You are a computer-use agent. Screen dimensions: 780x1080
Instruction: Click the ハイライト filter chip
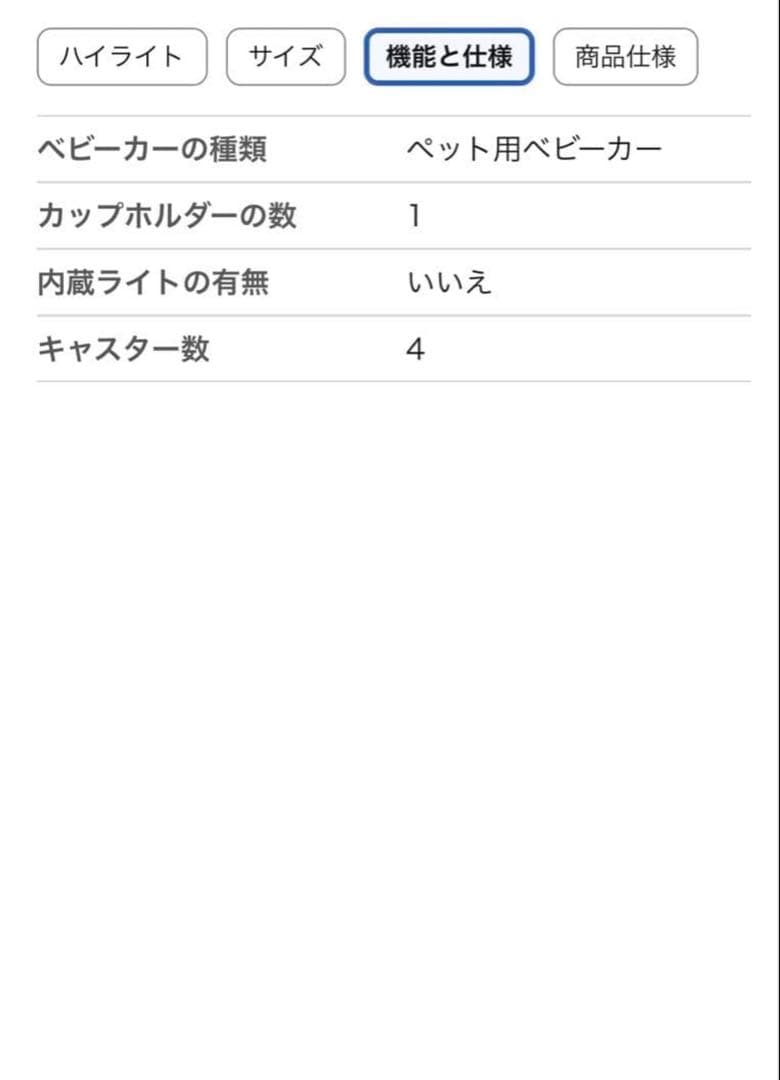(x=121, y=57)
